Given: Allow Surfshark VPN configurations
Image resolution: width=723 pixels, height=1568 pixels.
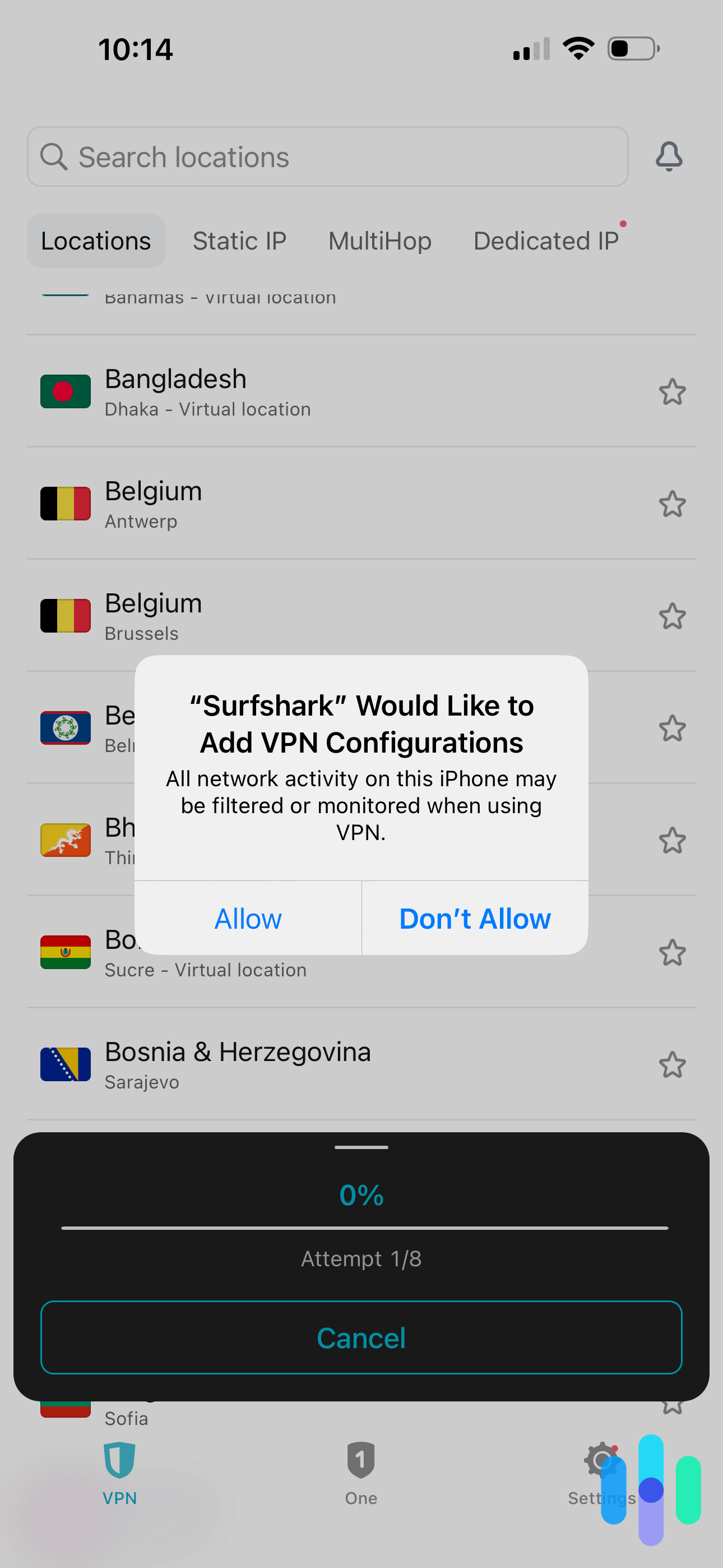Looking at the screenshot, I should tap(247, 919).
